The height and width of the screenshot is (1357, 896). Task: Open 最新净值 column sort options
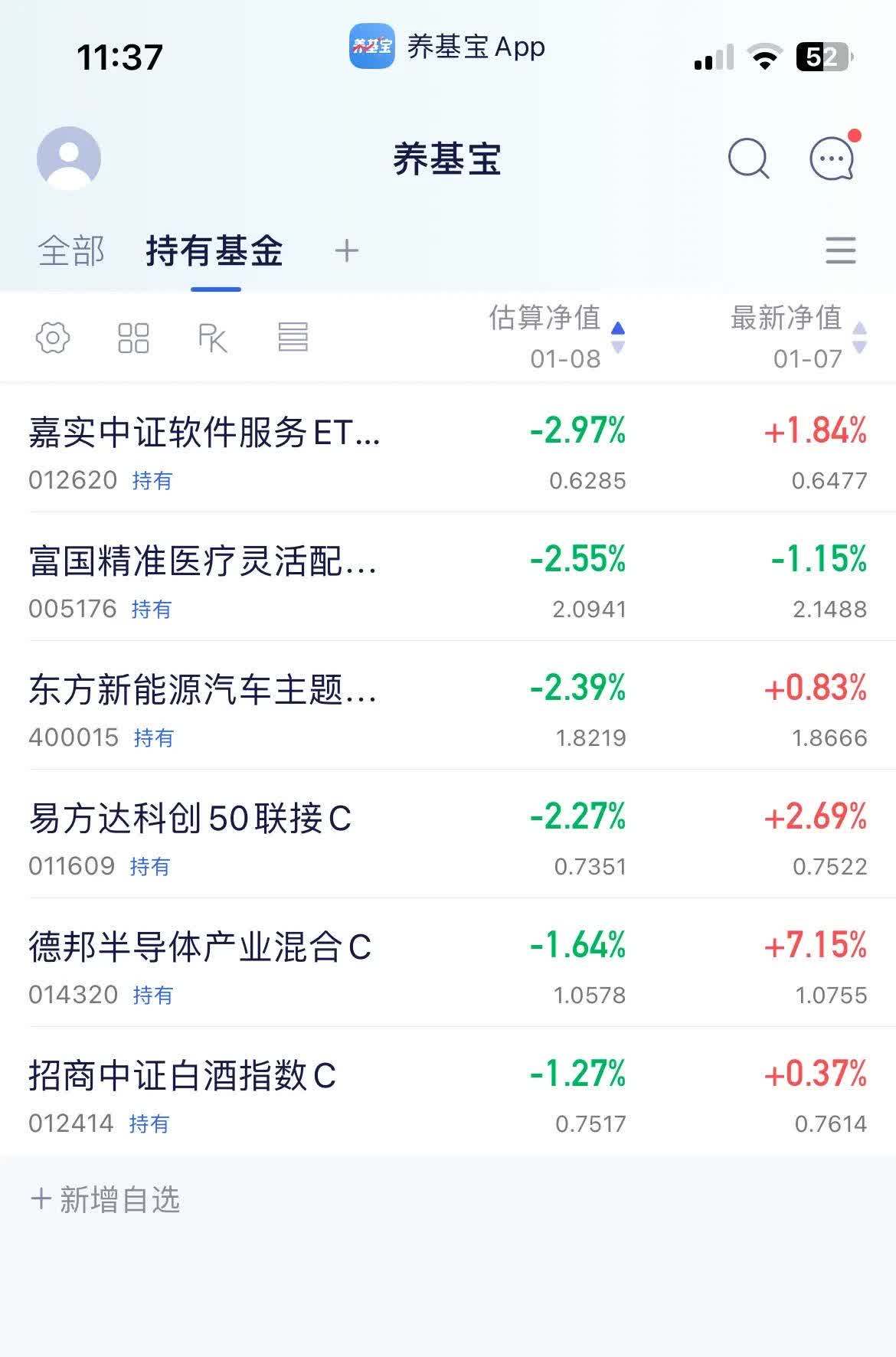click(784, 320)
